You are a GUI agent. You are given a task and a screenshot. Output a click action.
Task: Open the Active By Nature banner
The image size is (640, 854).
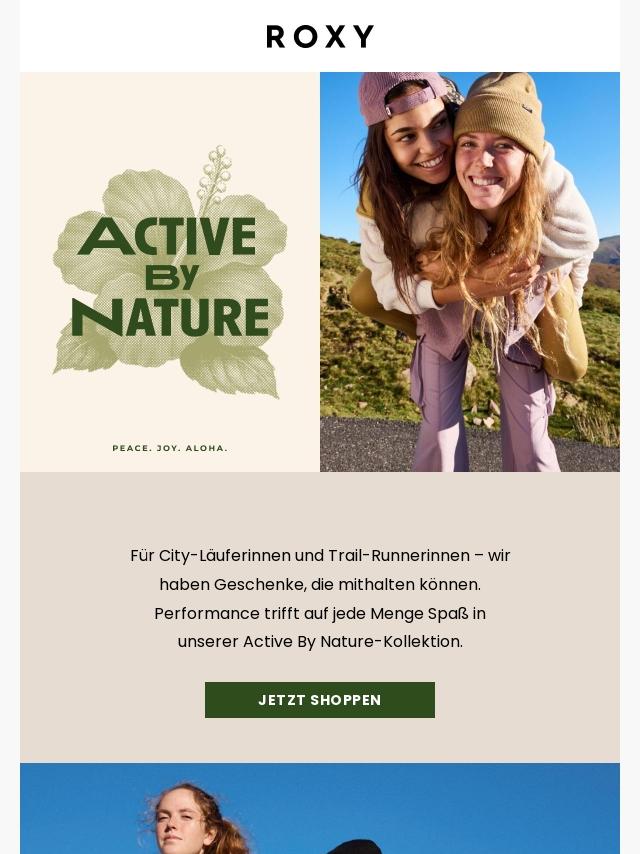[x=170, y=272]
